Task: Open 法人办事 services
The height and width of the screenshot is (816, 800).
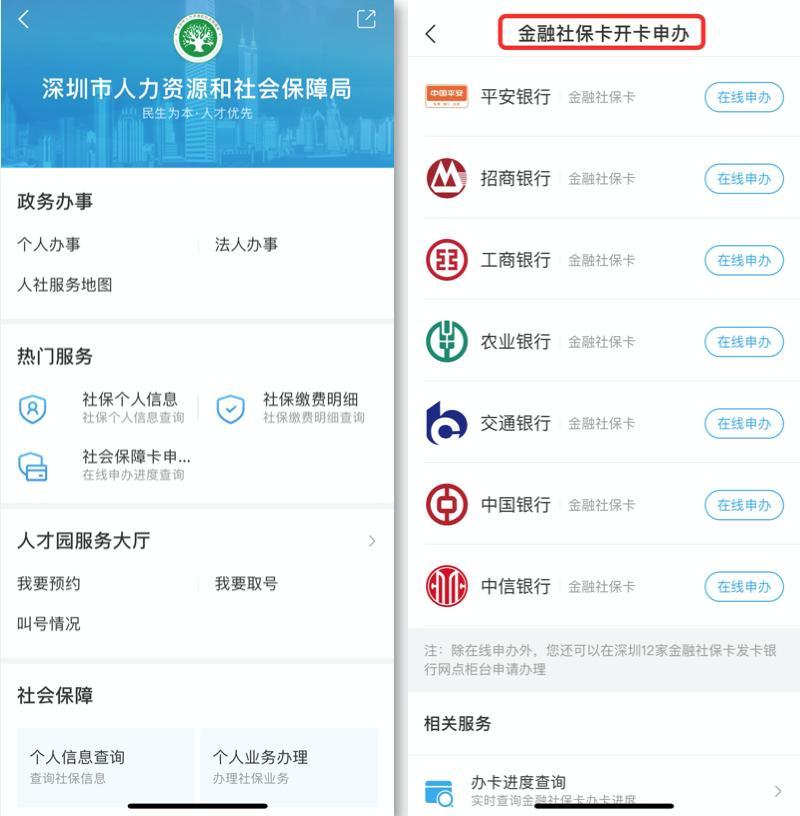Action: tap(246, 244)
